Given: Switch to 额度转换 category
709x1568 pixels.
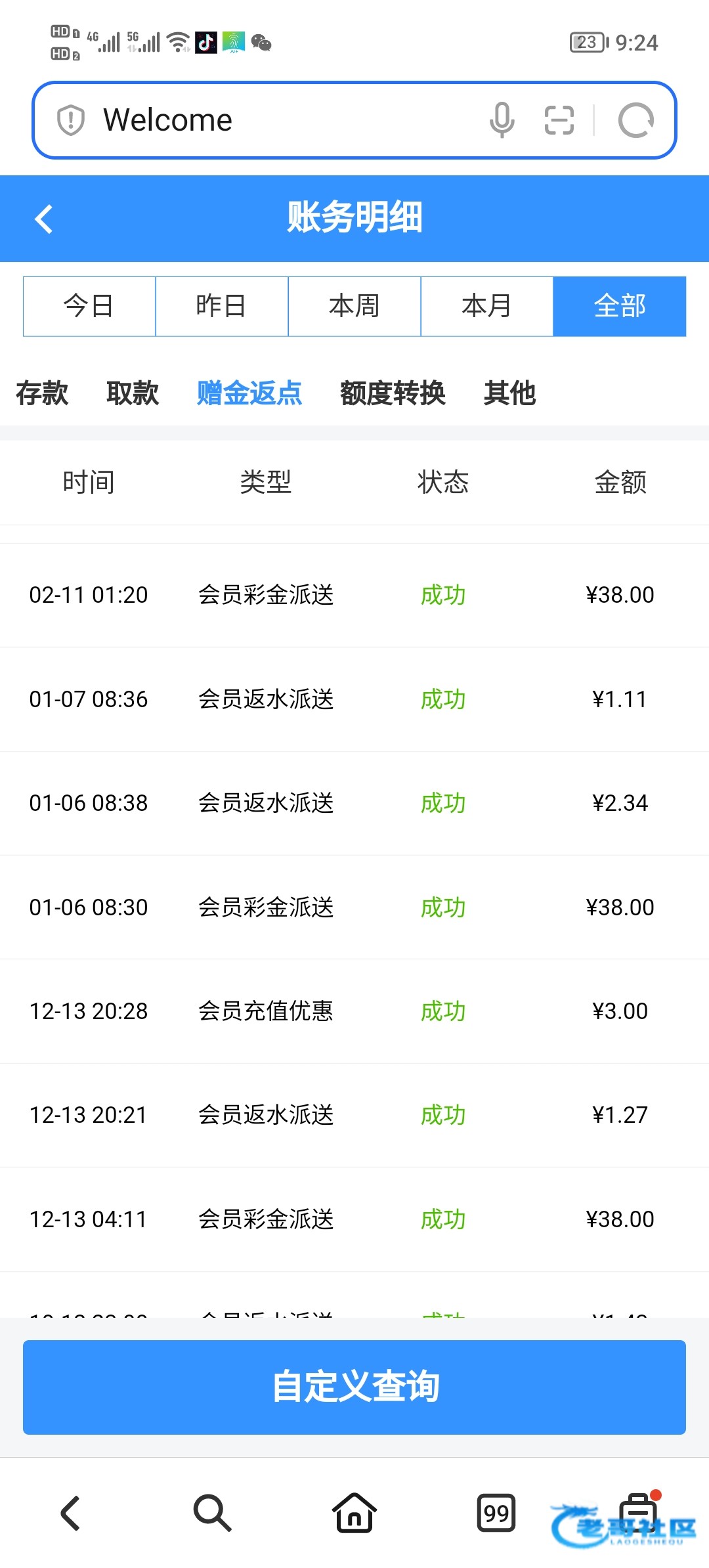Looking at the screenshot, I should [393, 393].
